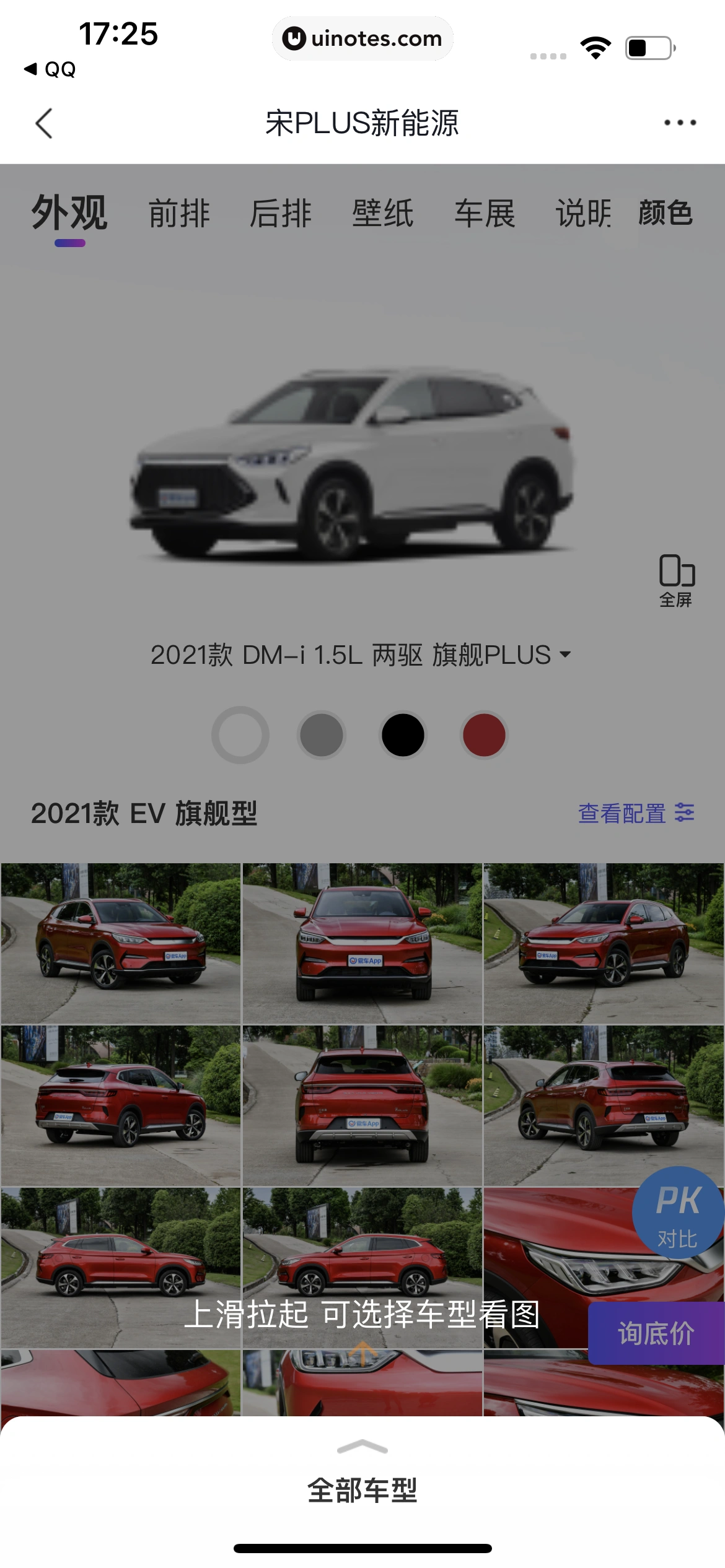Tap the back arrow to return
Screen dimensions: 725x1568
point(42,122)
